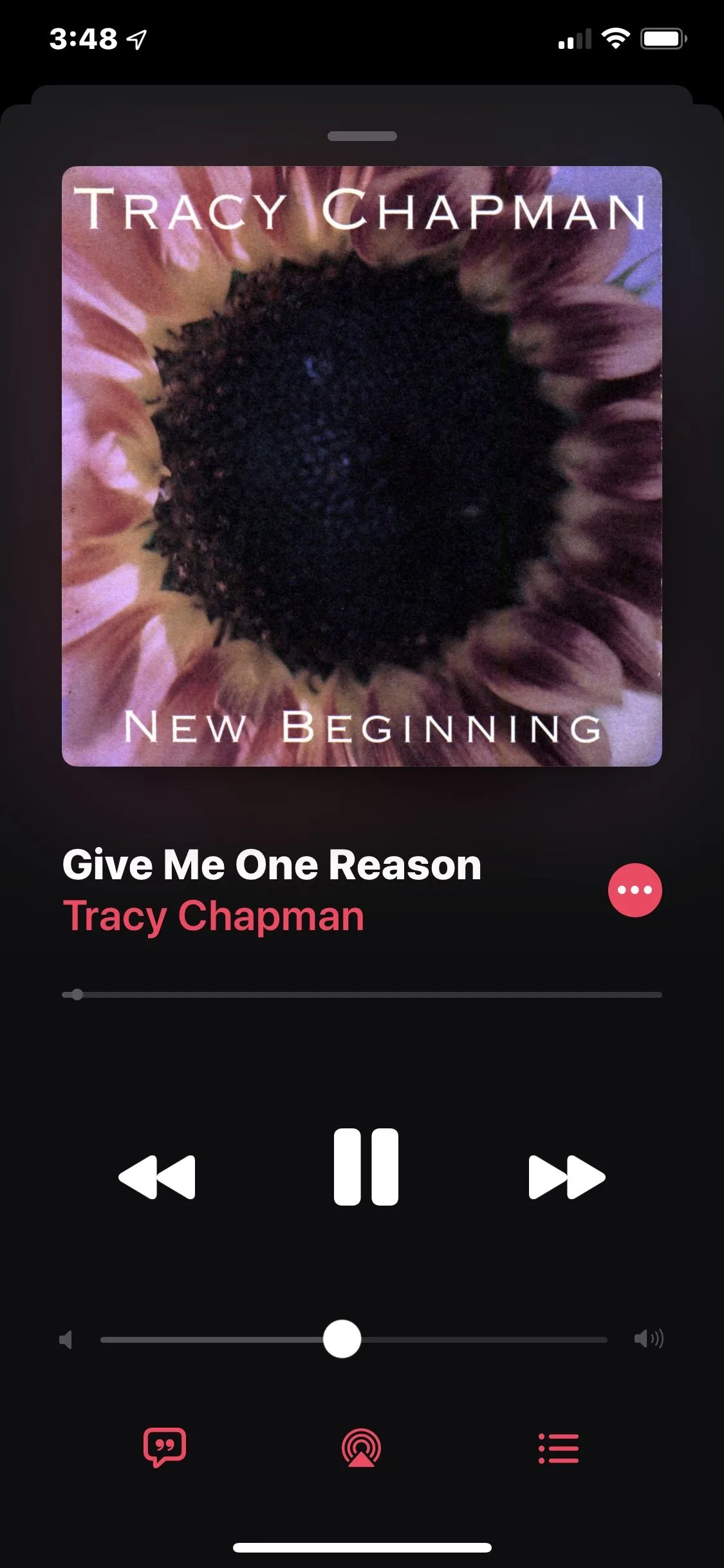Viewport: 724px width, 1568px height.
Task: Open the more options ellipsis button
Action: (x=635, y=890)
